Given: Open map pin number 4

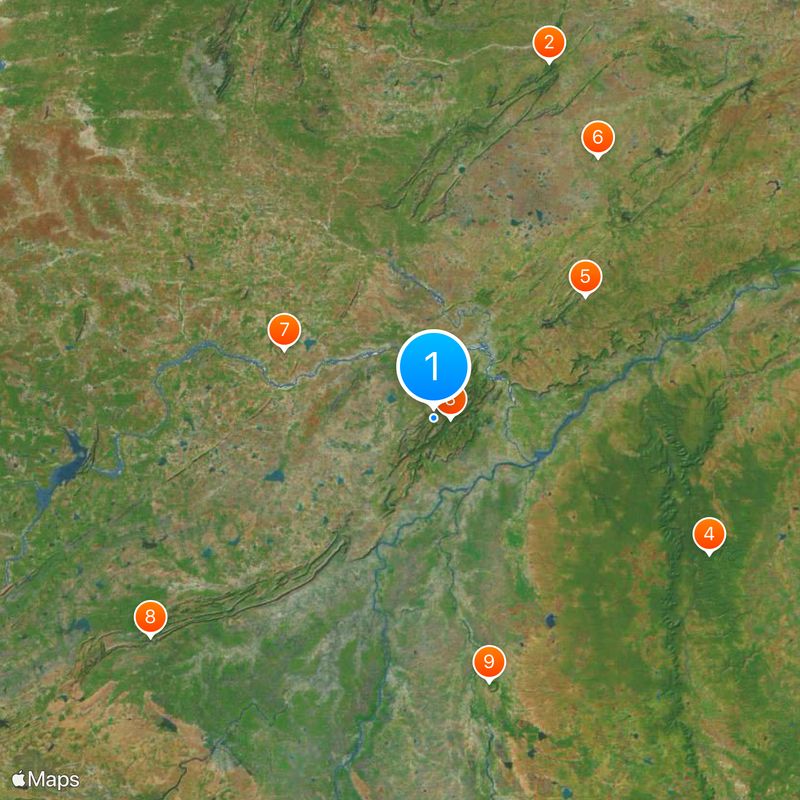Looking at the screenshot, I should [709, 535].
